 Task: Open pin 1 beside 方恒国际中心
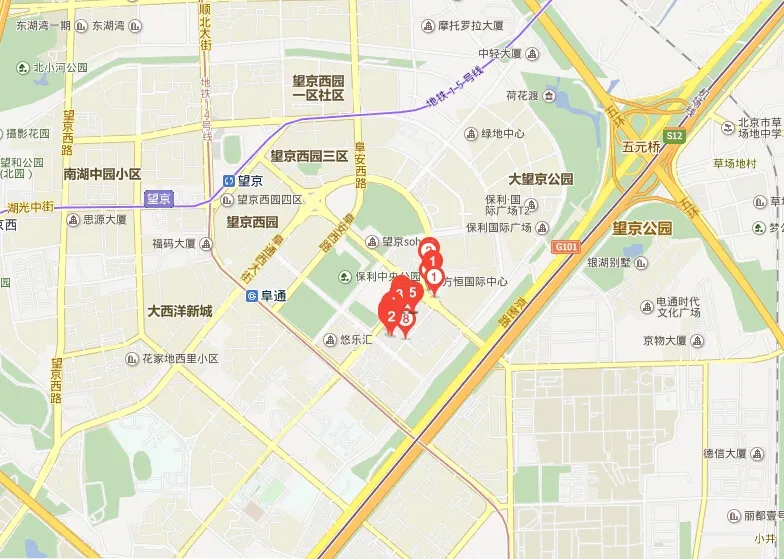[x=435, y=276]
